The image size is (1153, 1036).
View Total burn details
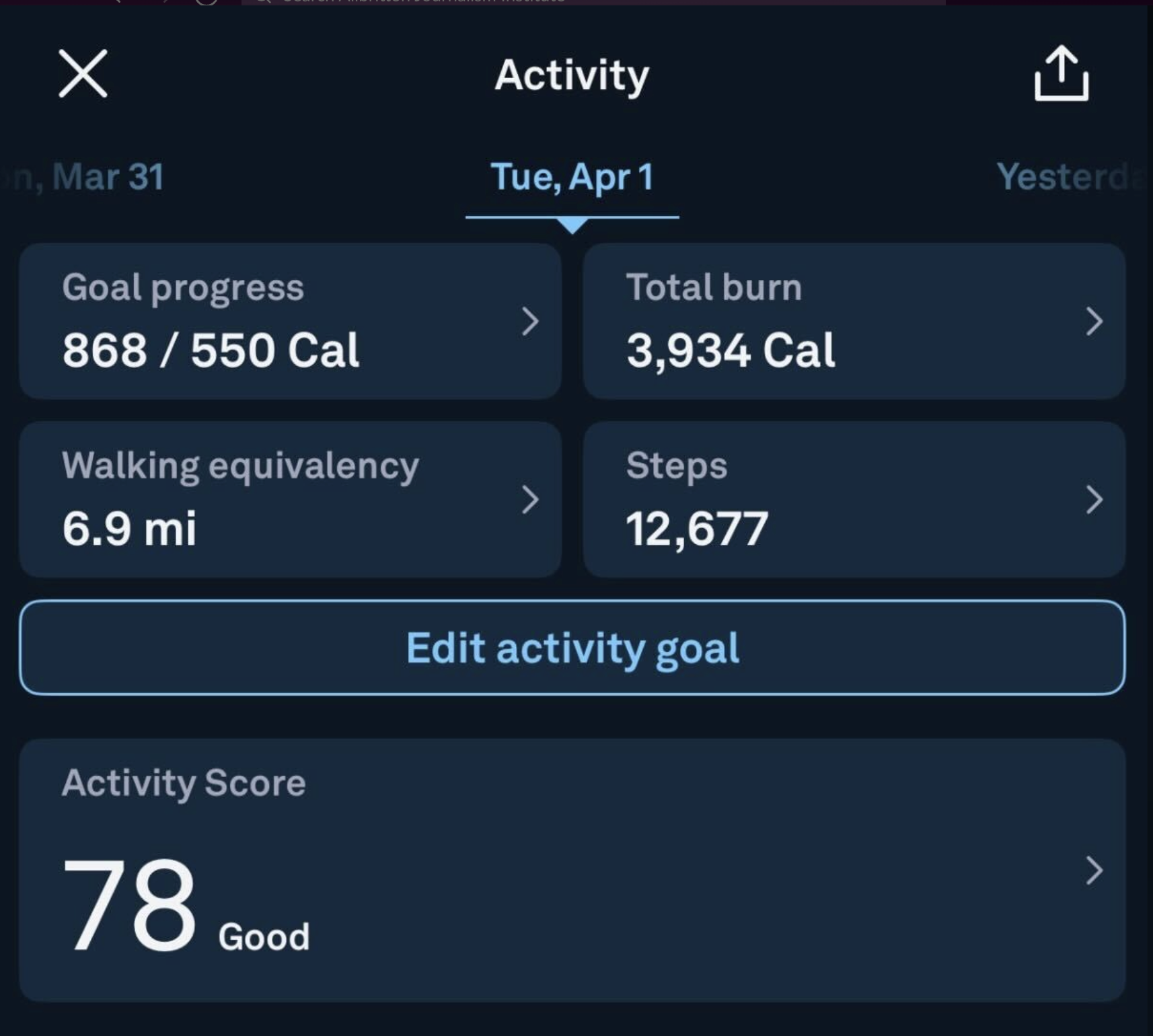tap(854, 321)
